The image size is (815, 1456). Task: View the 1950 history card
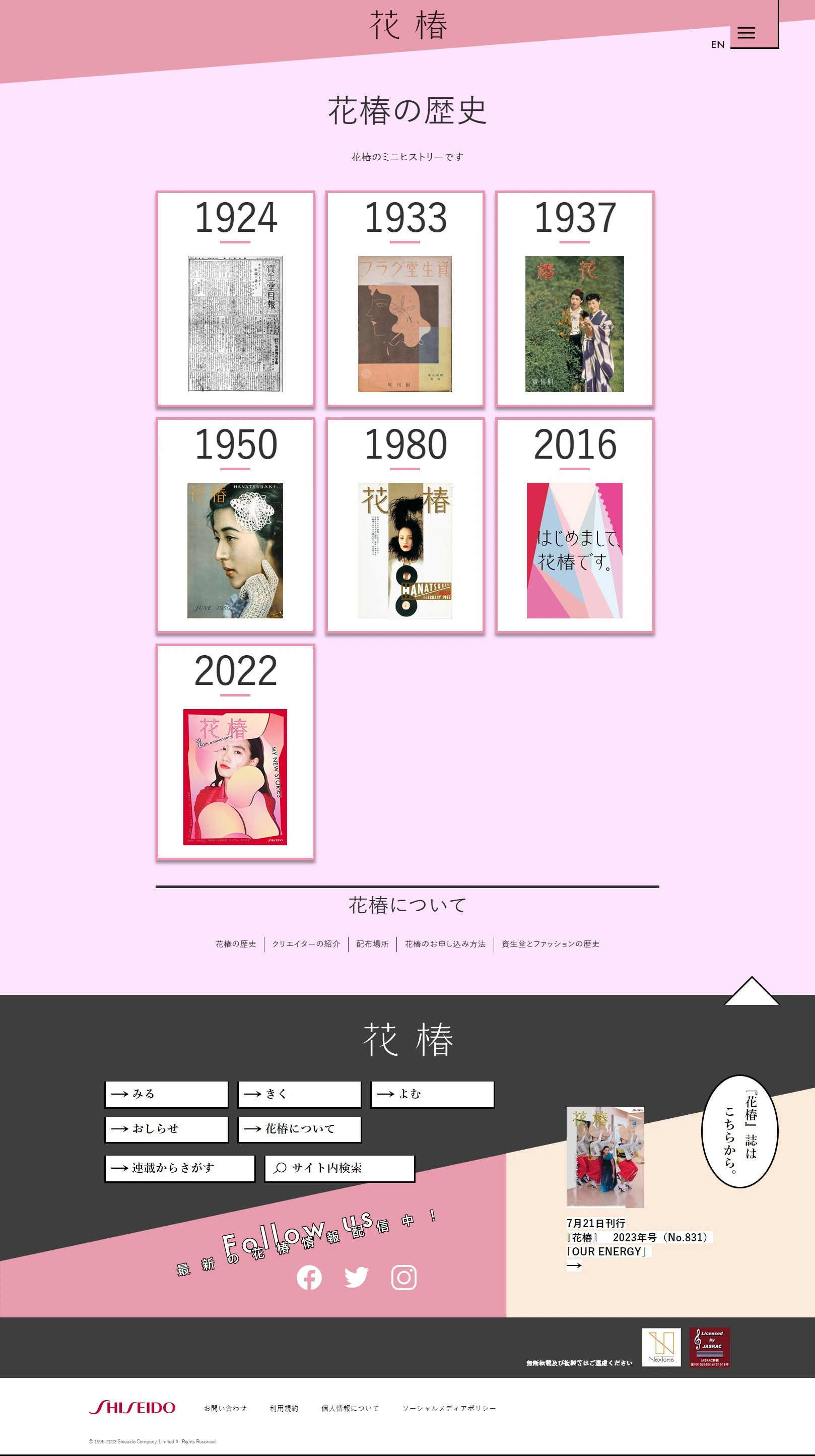[x=235, y=525]
